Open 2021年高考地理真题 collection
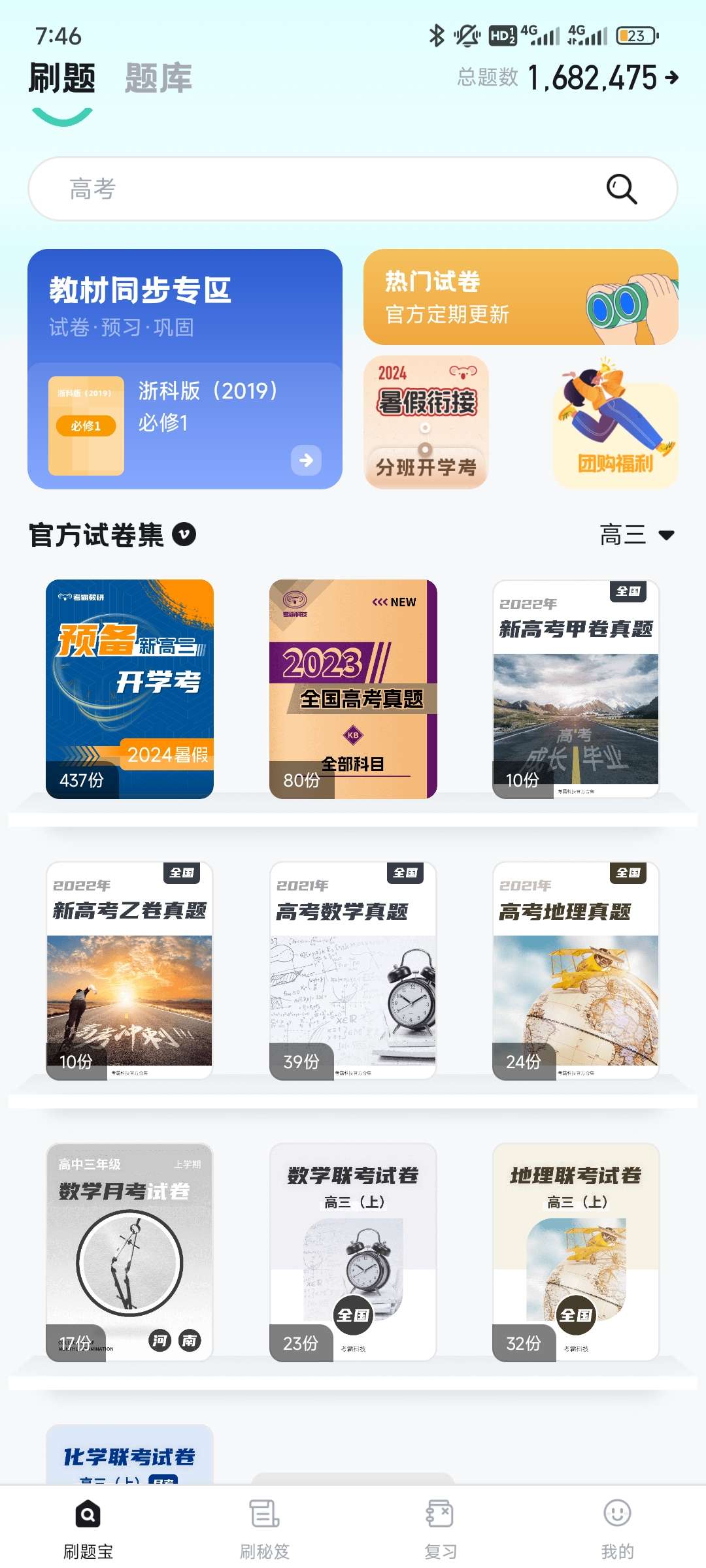The height and width of the screenshot is (1568, 706). tap(576, 970)
